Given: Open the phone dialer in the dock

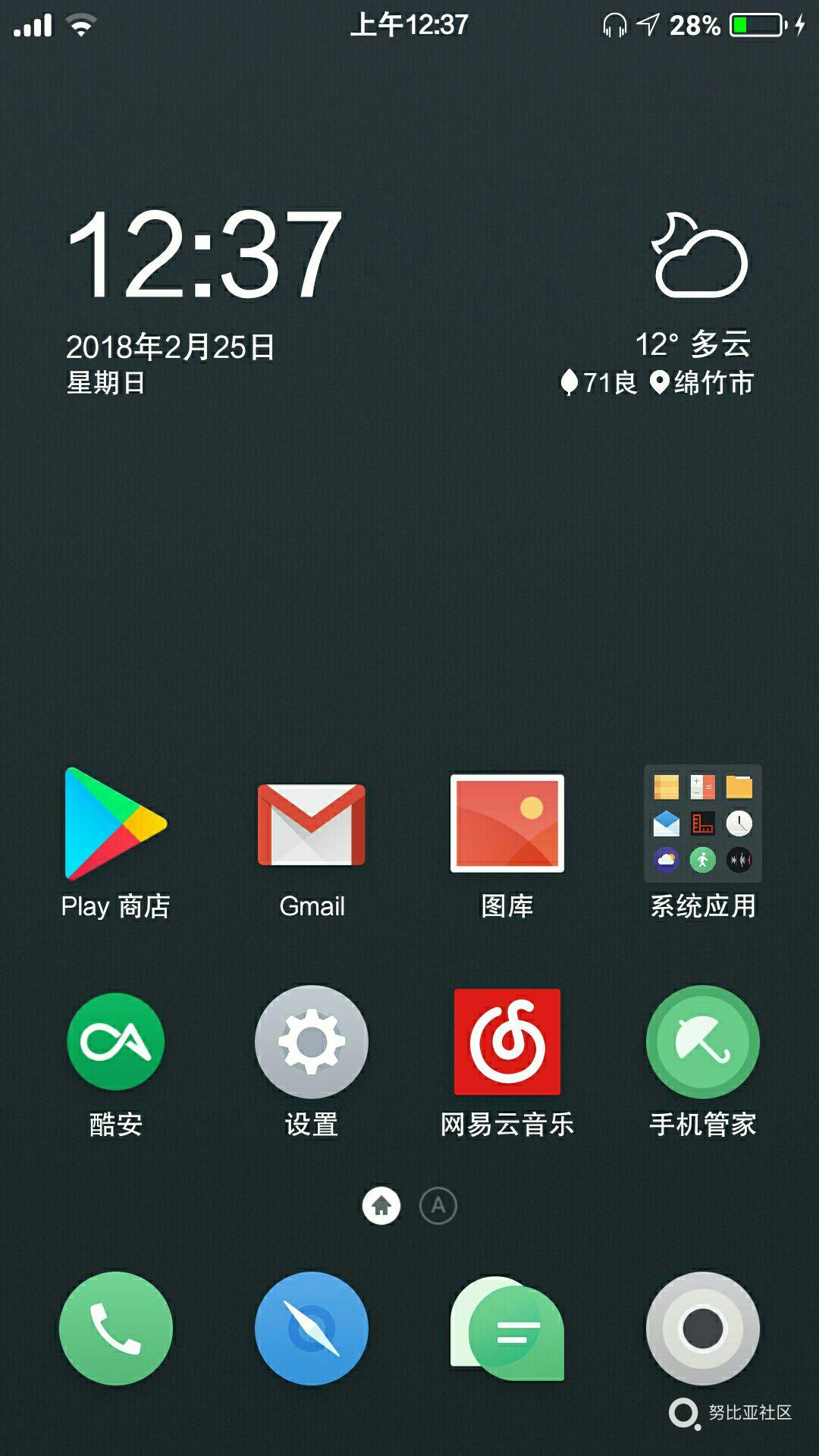Looking at the screenshot, I should pyautogui.click(x=115, y=1329).
